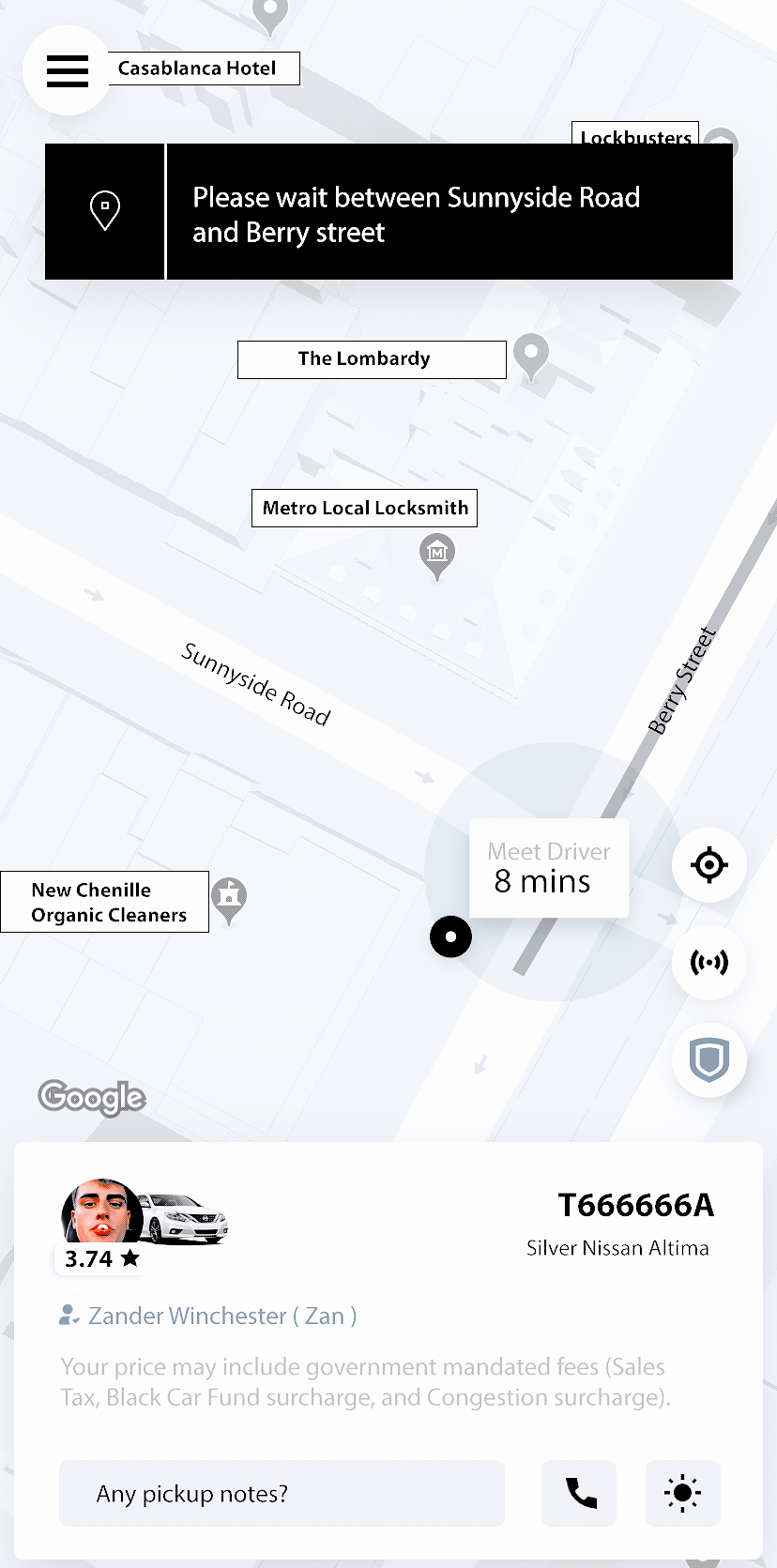Tap the Google logo on the map
Screen dimensions: 777x1568
[x=92, y=1097]
